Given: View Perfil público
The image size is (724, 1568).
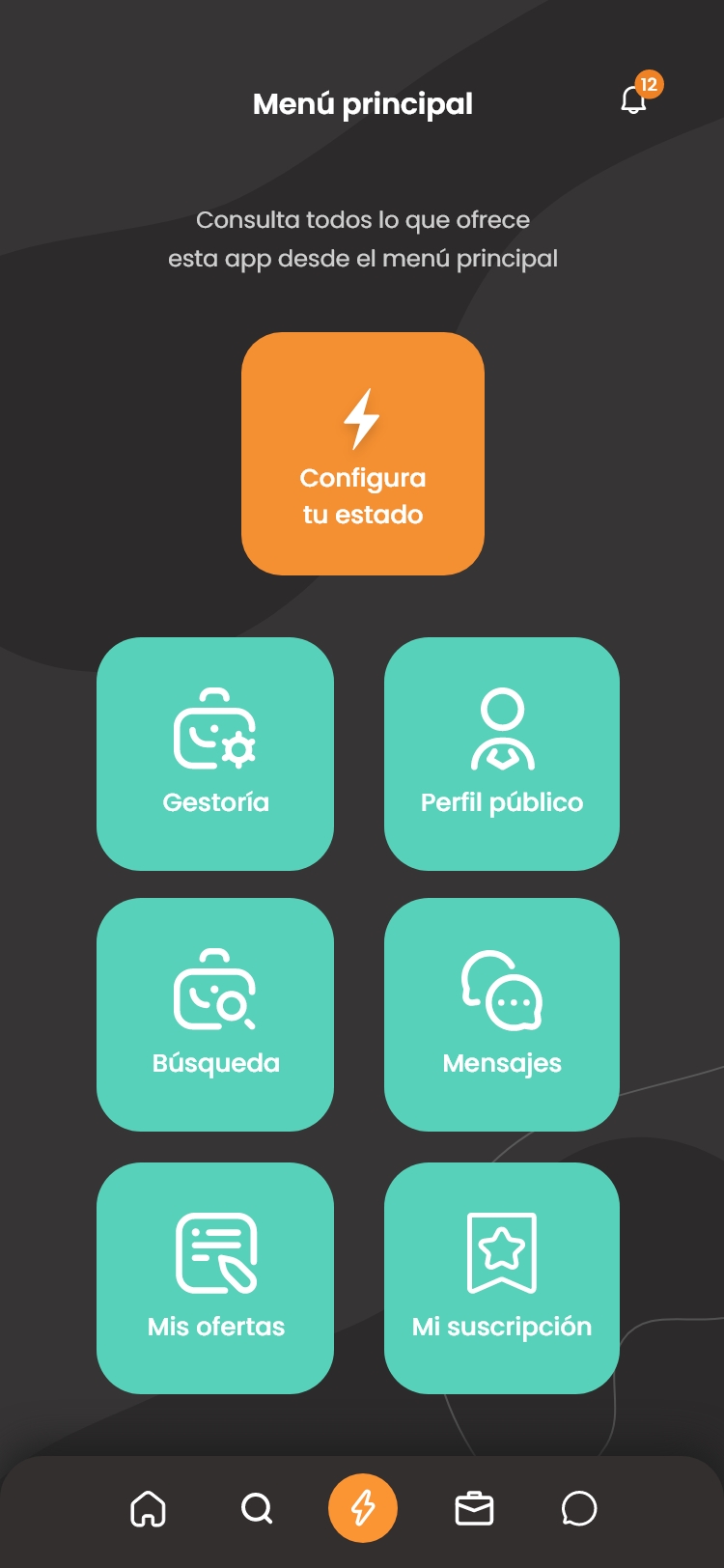Looking at the screenshot, I should 502,754.
